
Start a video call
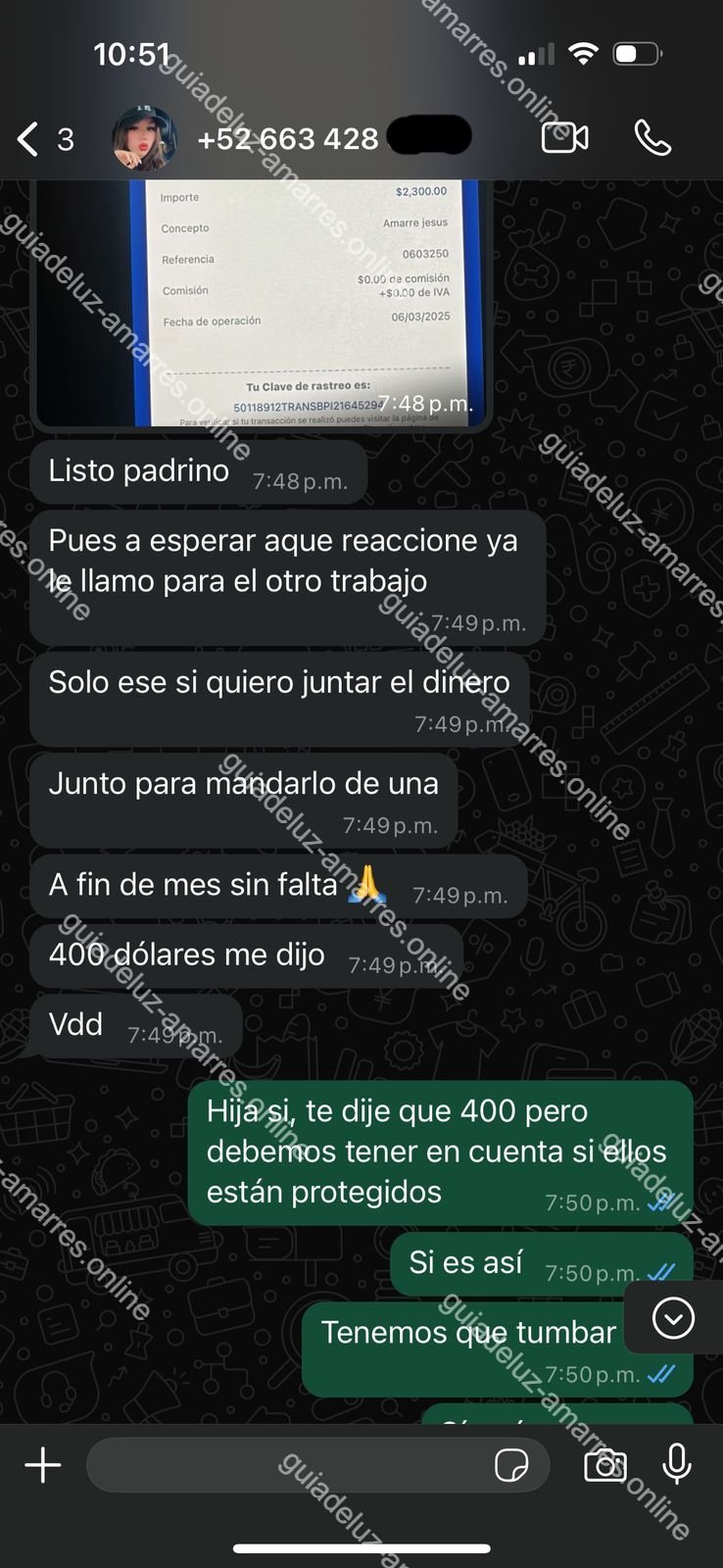point(565,137)
